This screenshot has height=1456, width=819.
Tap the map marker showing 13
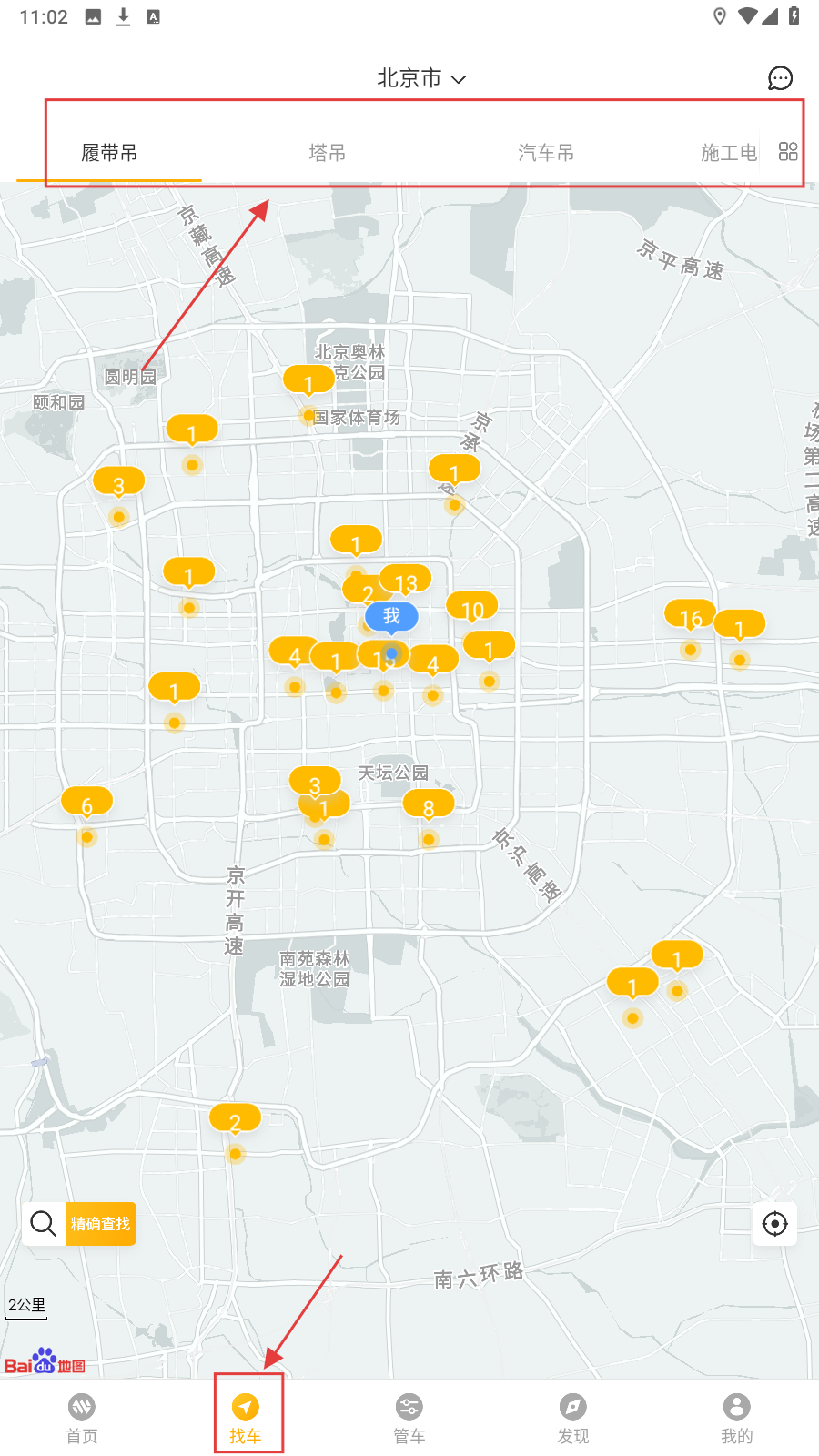(407, 581)
